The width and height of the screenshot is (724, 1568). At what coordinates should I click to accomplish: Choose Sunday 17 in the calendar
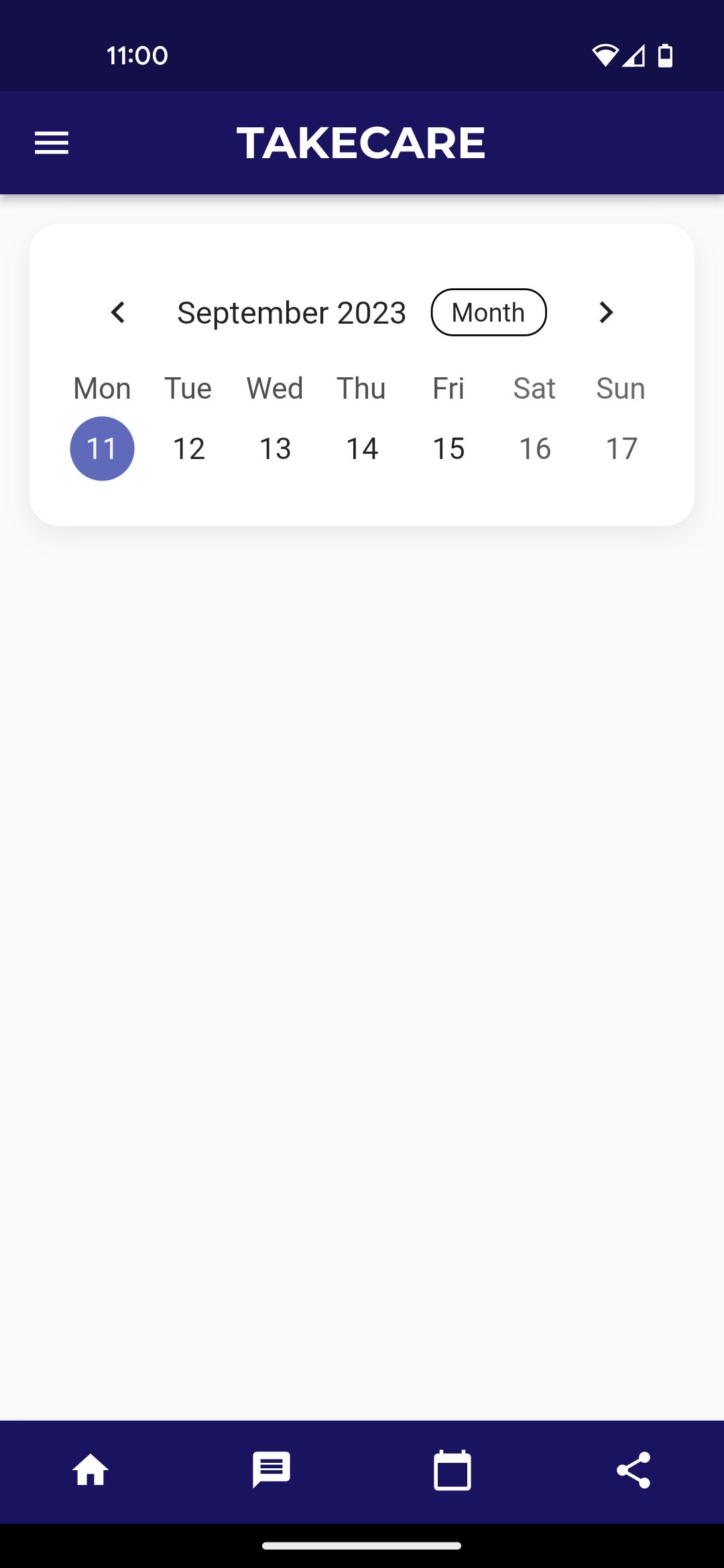[x=621, y=448]
